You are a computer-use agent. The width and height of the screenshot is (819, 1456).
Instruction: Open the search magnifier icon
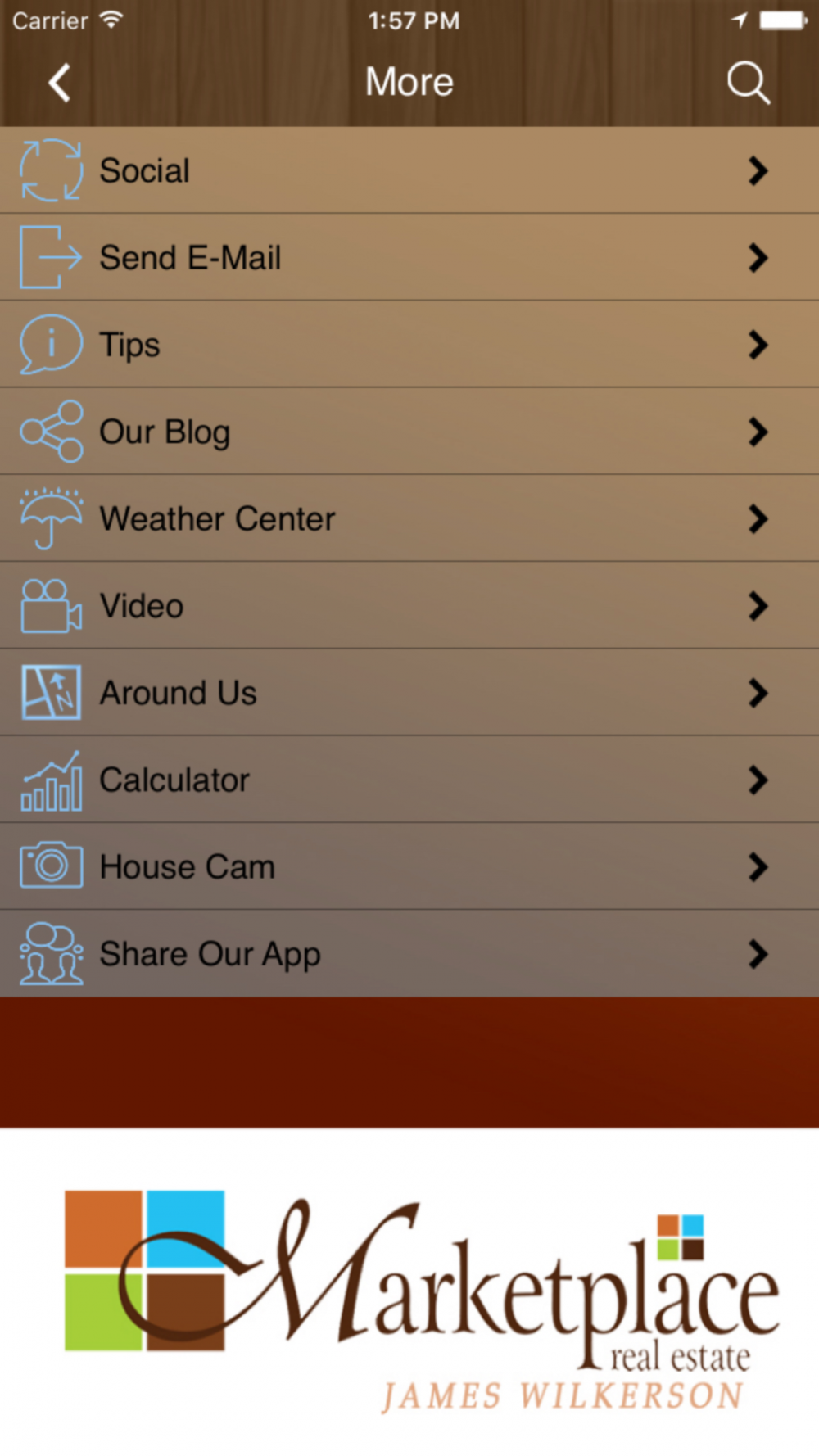click(x=748, y=83)
